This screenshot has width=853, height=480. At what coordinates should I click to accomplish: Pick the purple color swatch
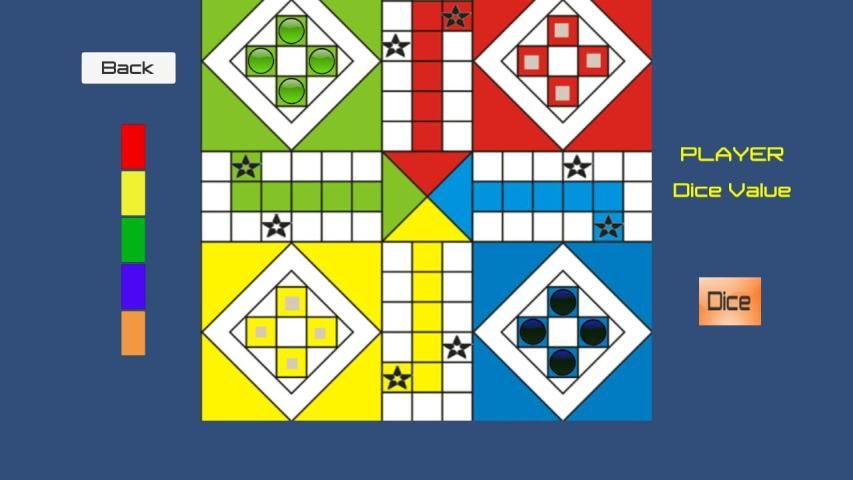click(133, 286)
